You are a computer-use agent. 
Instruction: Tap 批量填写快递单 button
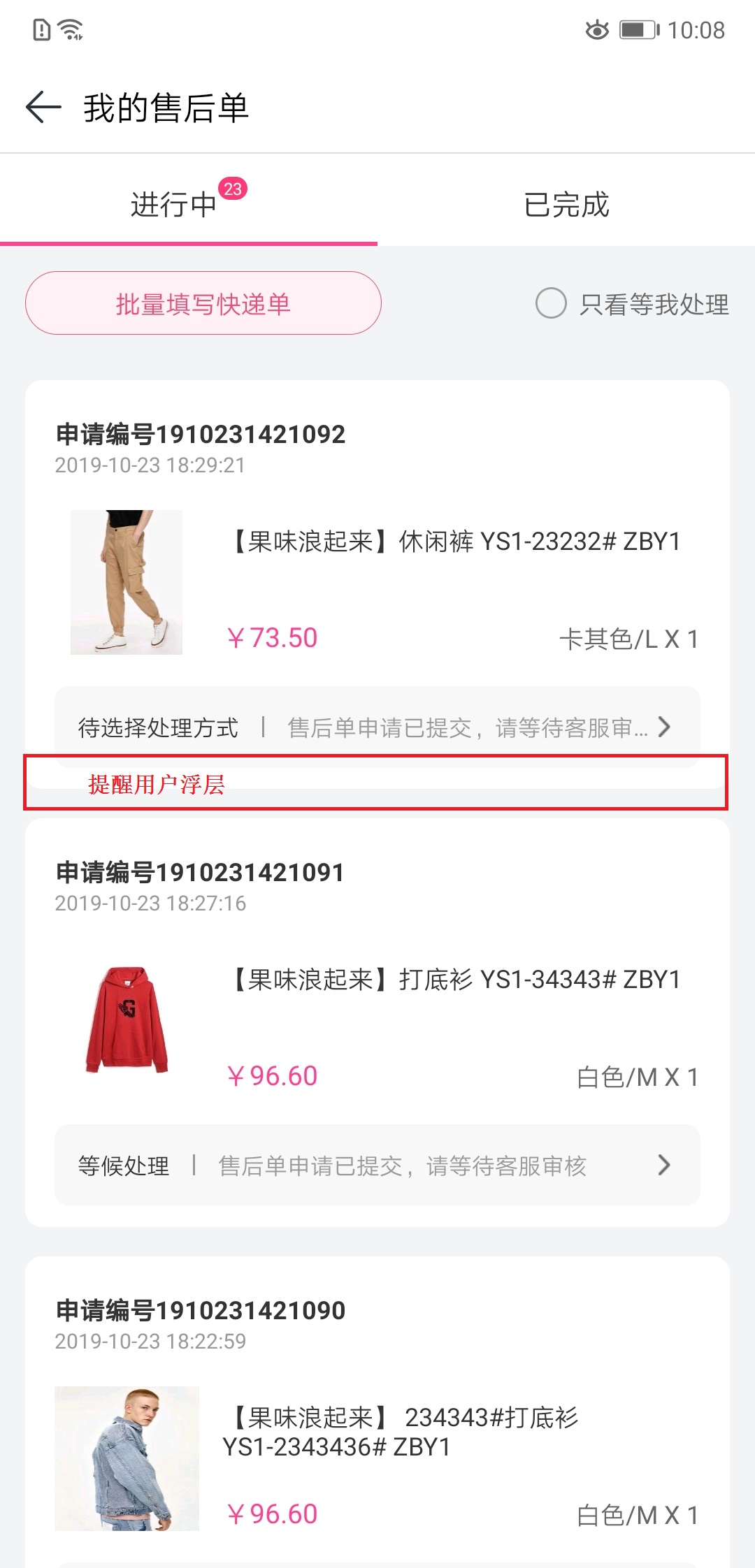(203, 303)
